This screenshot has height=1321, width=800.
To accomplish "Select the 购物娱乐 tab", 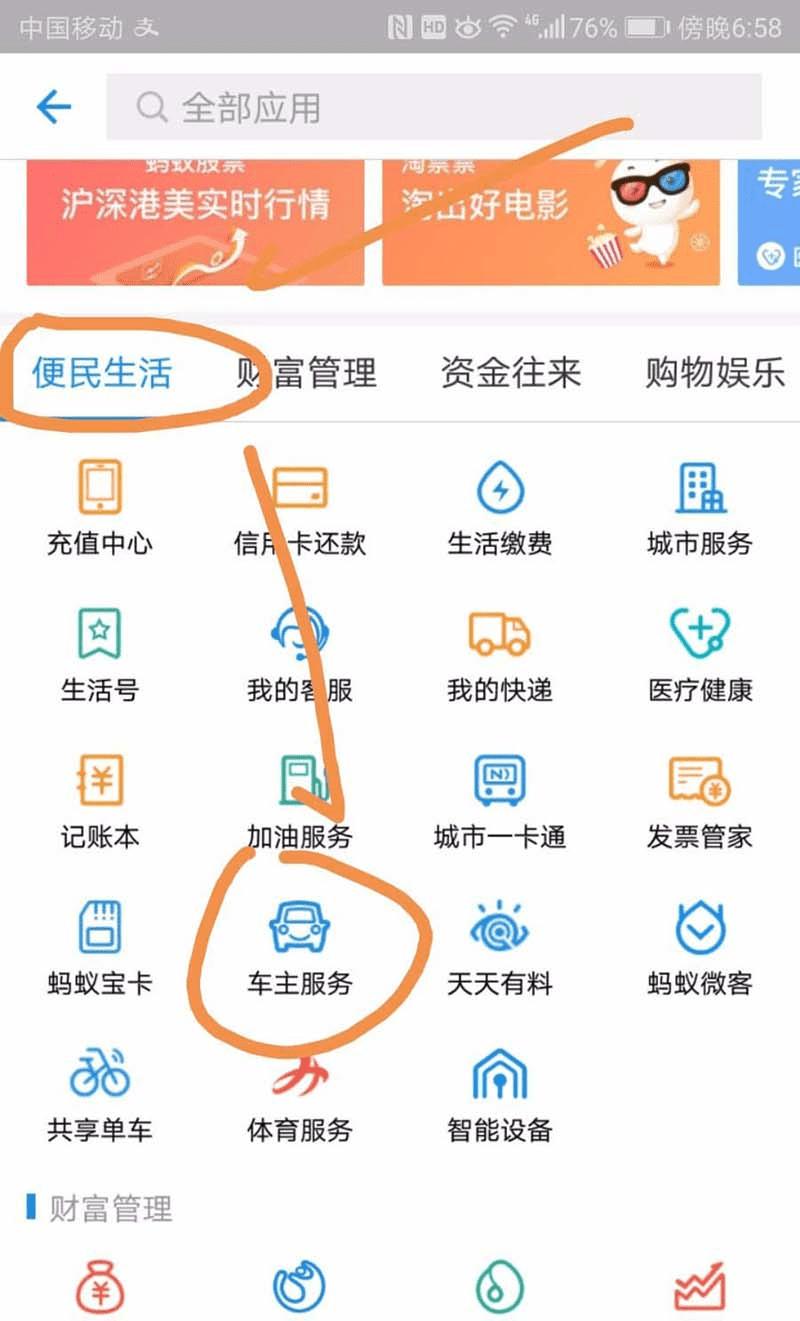I will click(714, 373).
